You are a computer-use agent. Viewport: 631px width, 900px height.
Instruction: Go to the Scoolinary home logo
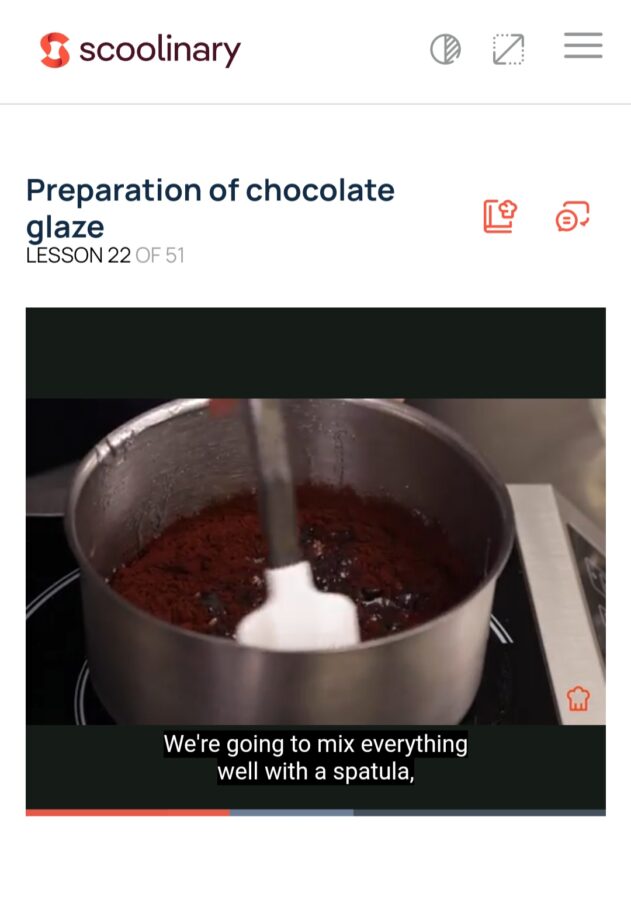[x=140, y=50]
